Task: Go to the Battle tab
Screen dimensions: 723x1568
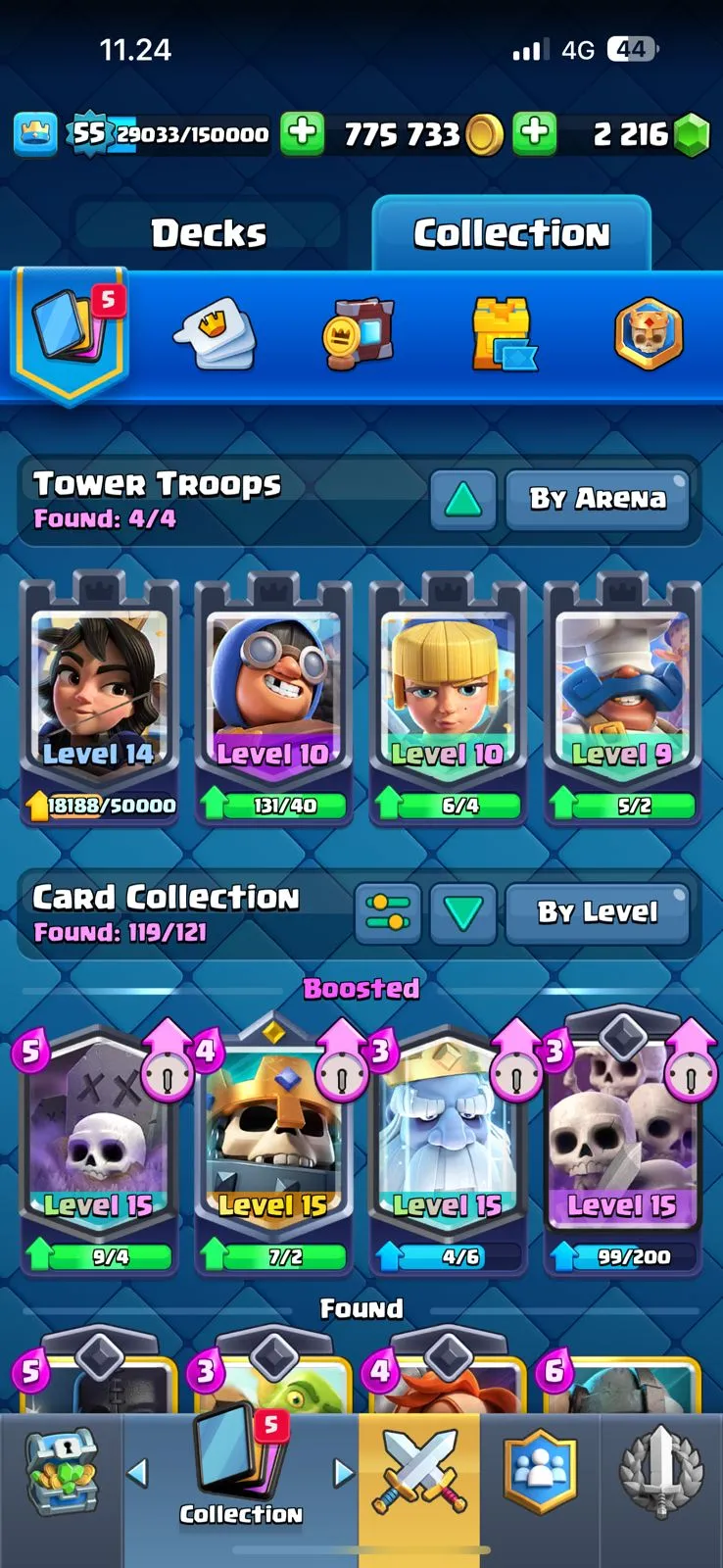Action: [x=419, y=1470]
